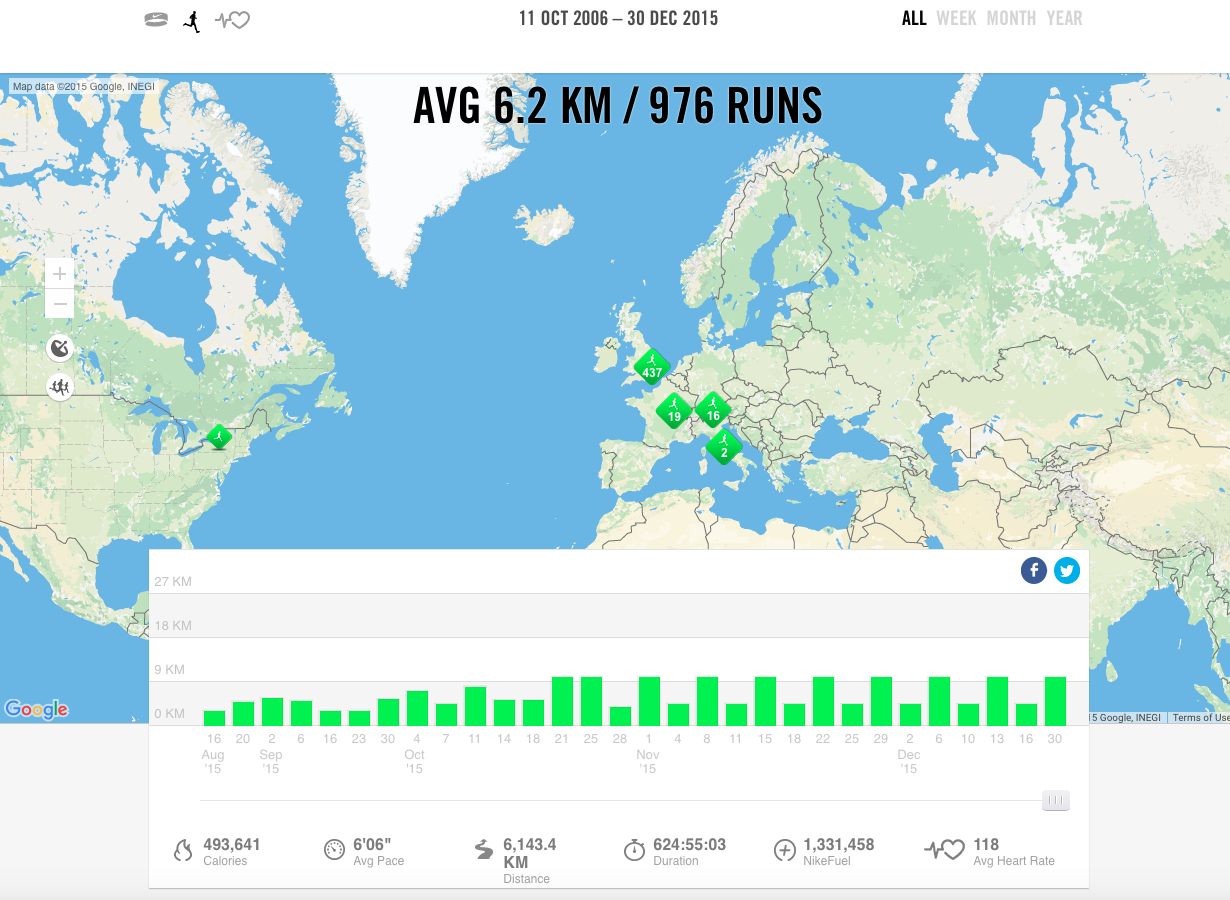
Task: Switch to the YEAR view
Action: (1064, 18)
